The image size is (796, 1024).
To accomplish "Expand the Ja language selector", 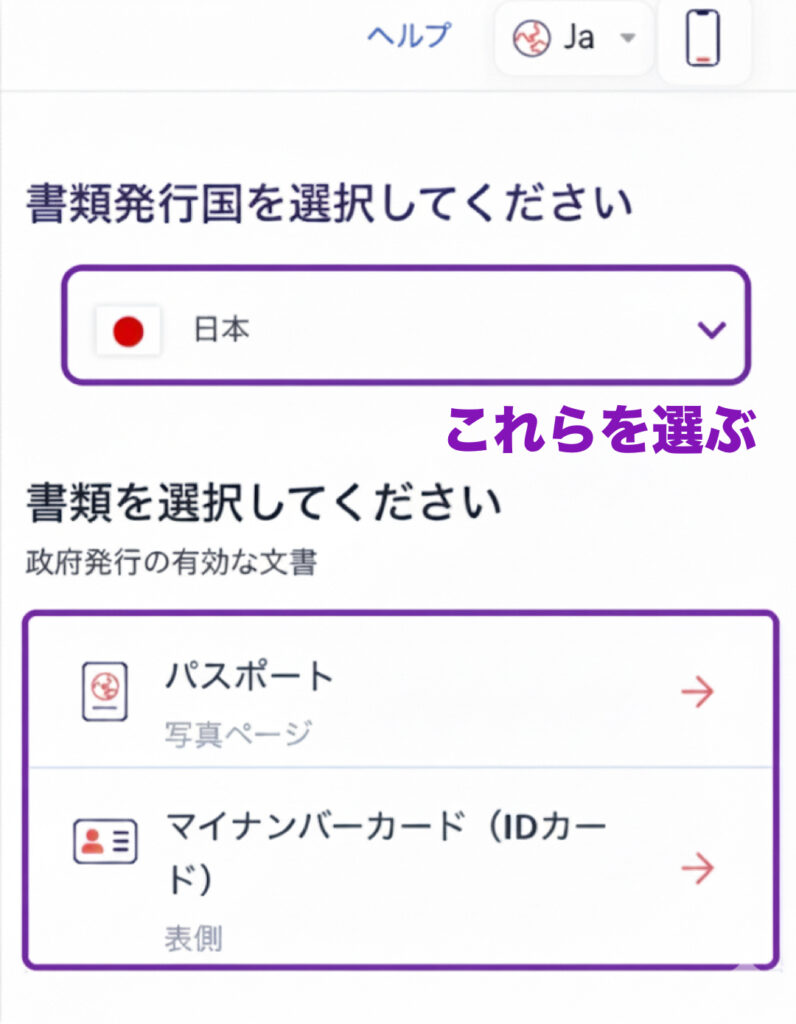I will 574,39.
